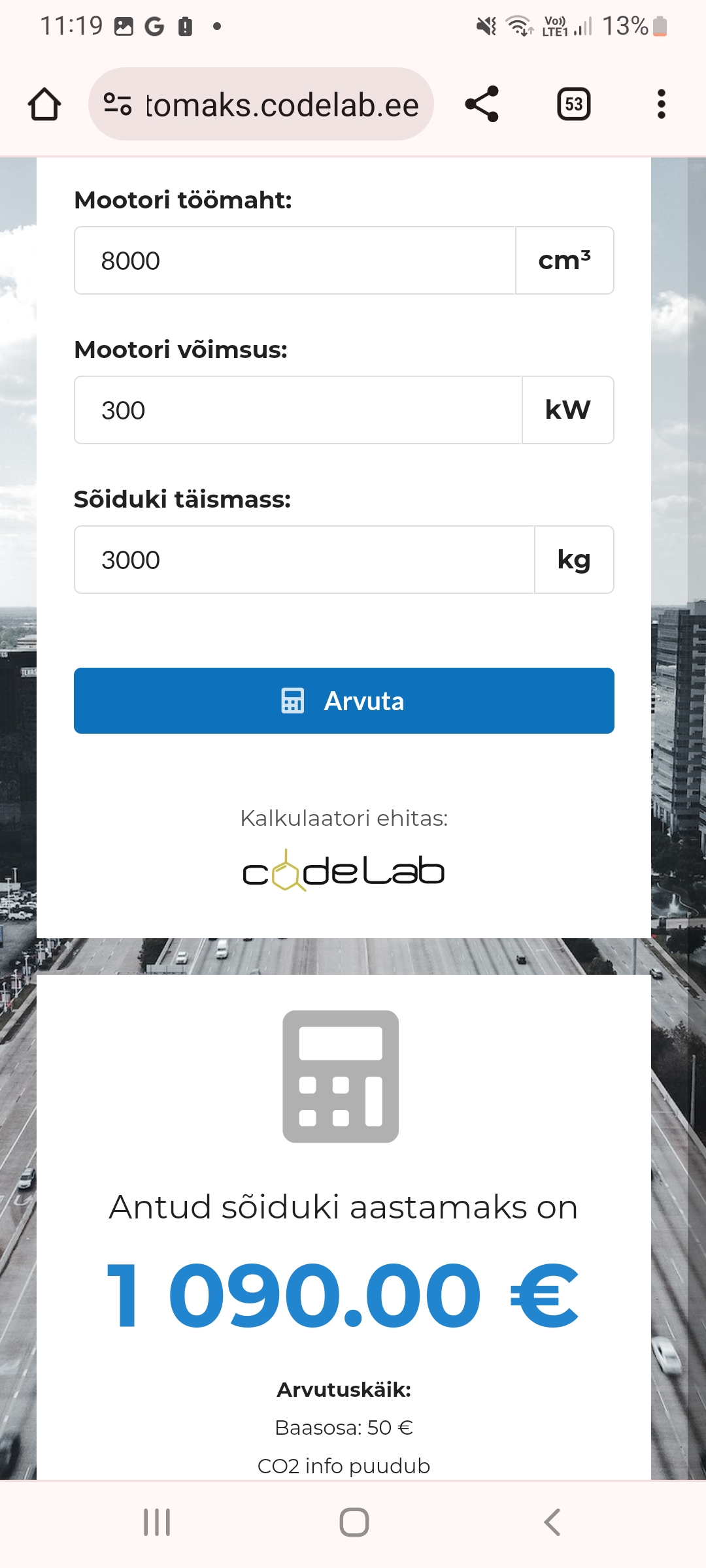Edit the Mootori võimsus field
Image resolution: width=706 pixels, height=1568 pixels.
pyautogui.click(x=297, y=410)
